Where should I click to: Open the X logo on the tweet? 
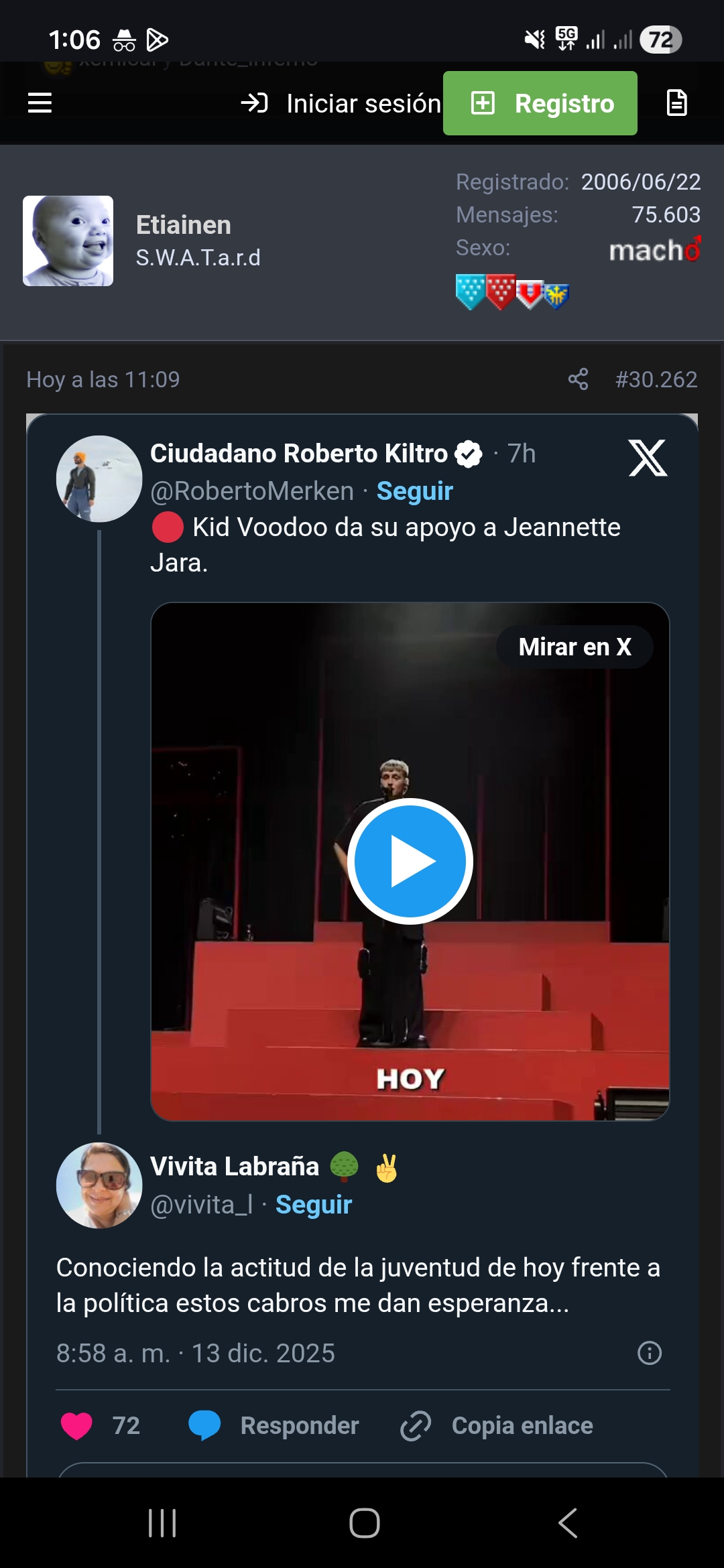(648, 458)
